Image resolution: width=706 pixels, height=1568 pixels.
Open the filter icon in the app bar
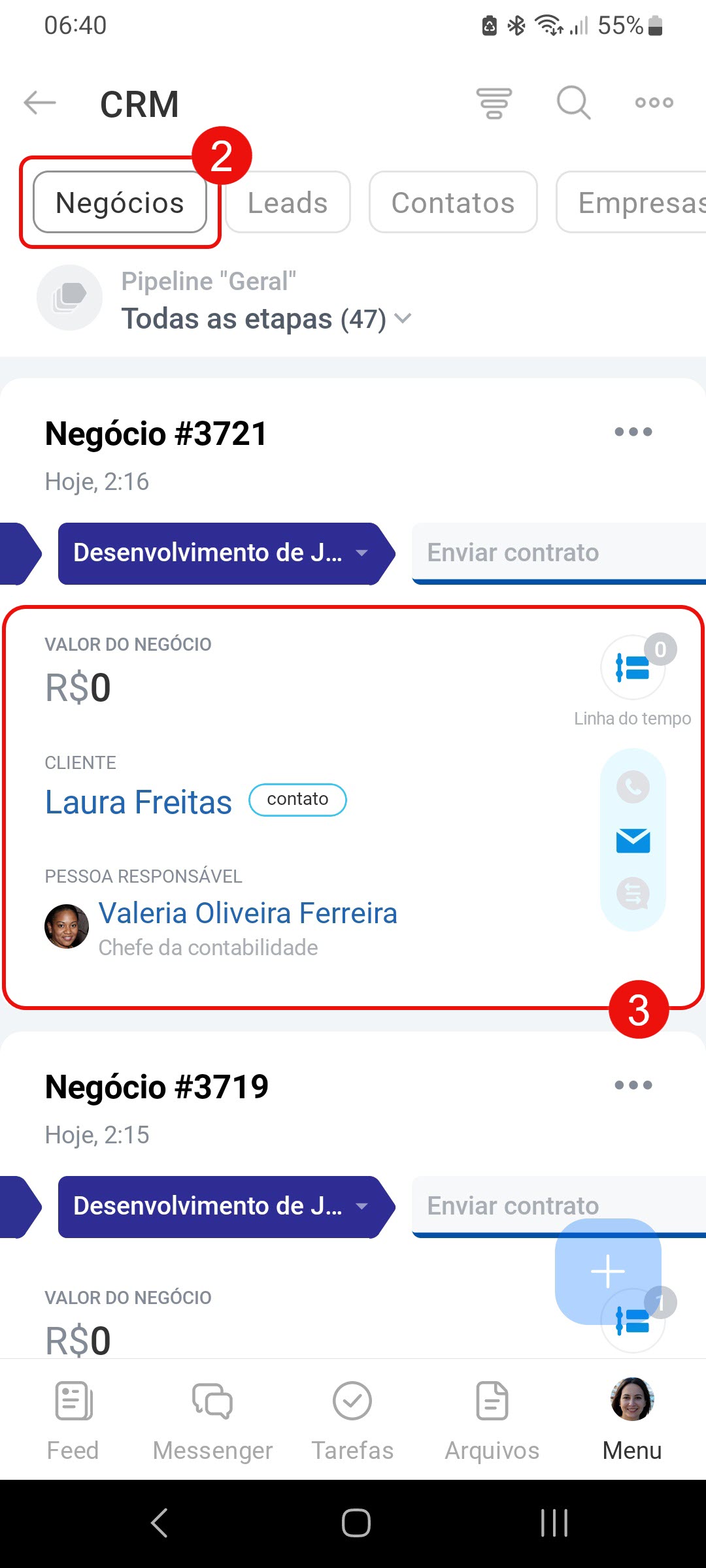coord(494,103)
